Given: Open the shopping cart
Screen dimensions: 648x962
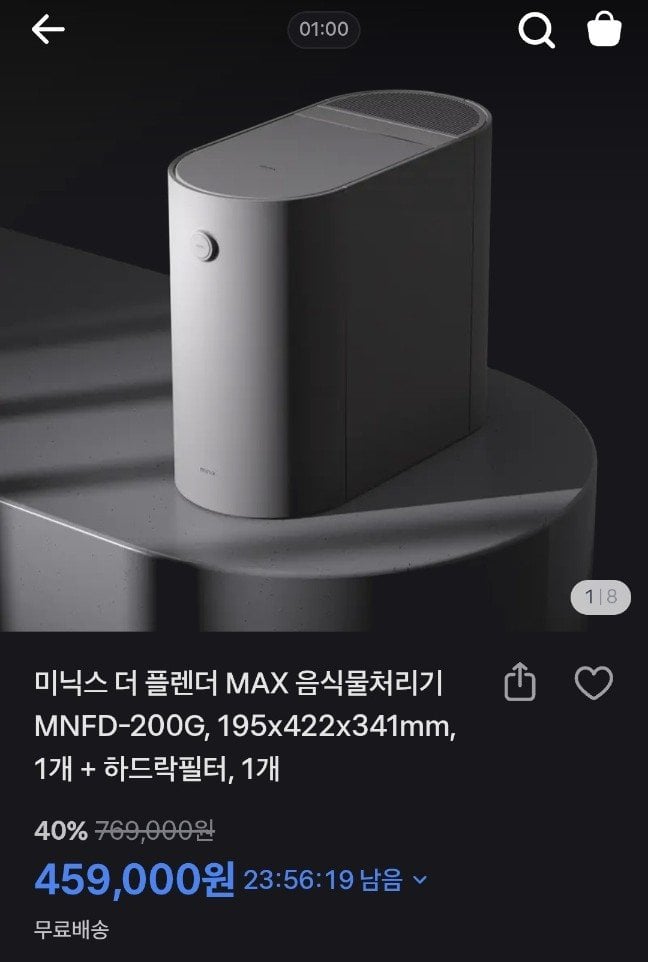Looking at the screenshot, I should [604, 30].
